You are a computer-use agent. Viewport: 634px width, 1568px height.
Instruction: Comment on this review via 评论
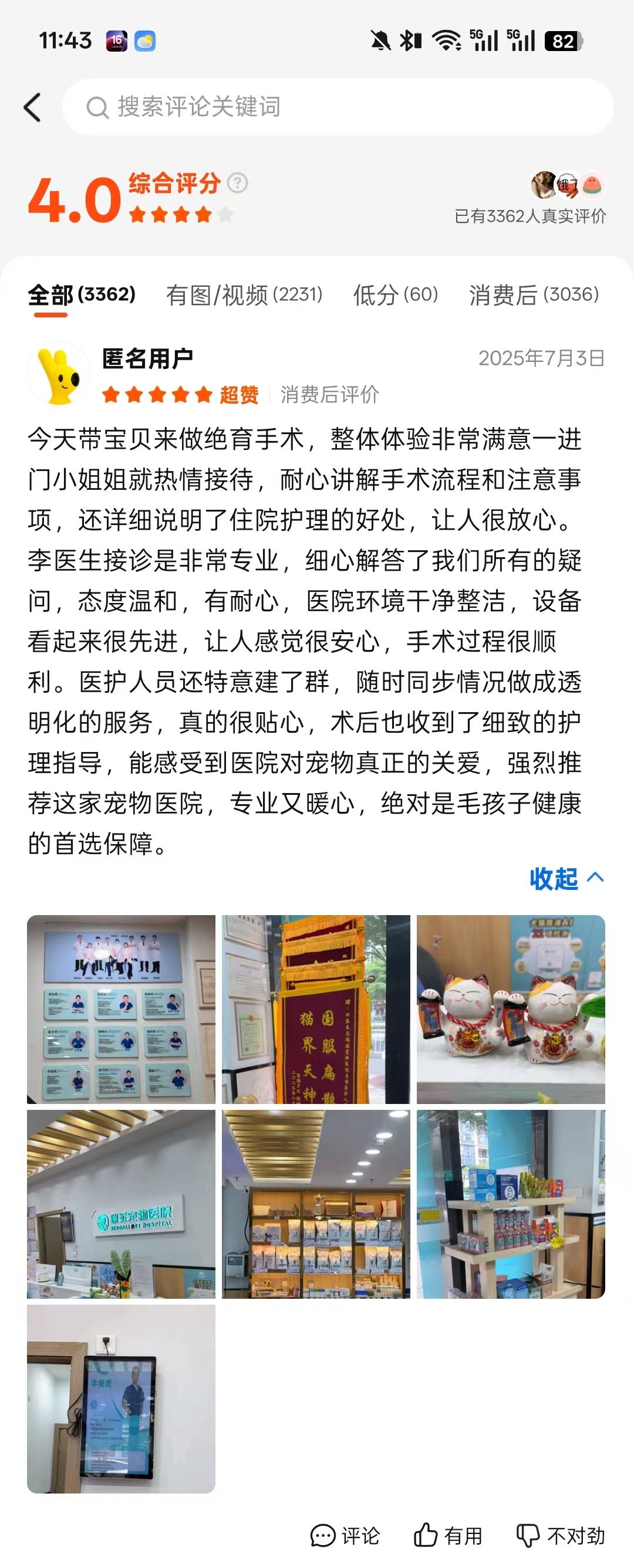(x=345, y=1536)
